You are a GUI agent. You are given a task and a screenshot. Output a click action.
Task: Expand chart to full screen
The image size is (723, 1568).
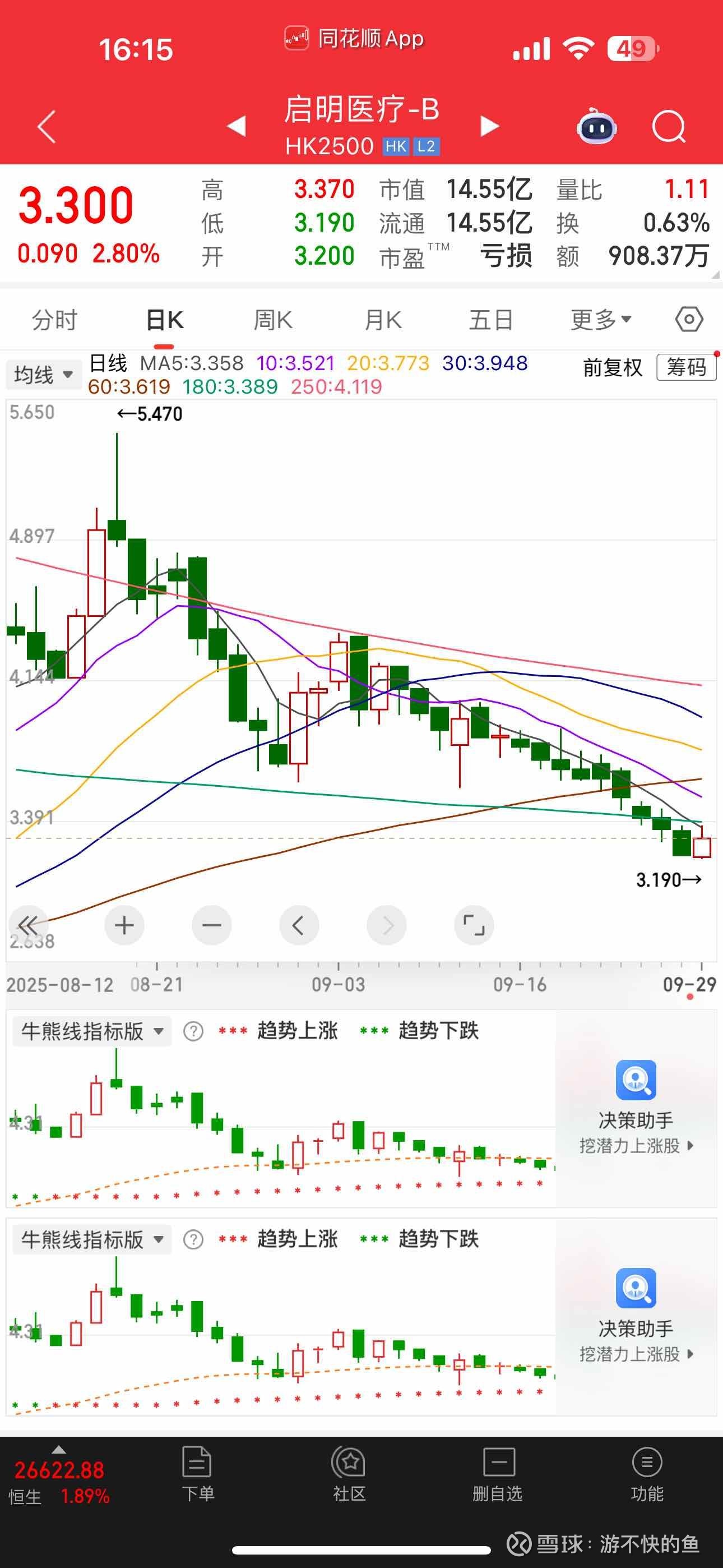[x=474, y=925]
